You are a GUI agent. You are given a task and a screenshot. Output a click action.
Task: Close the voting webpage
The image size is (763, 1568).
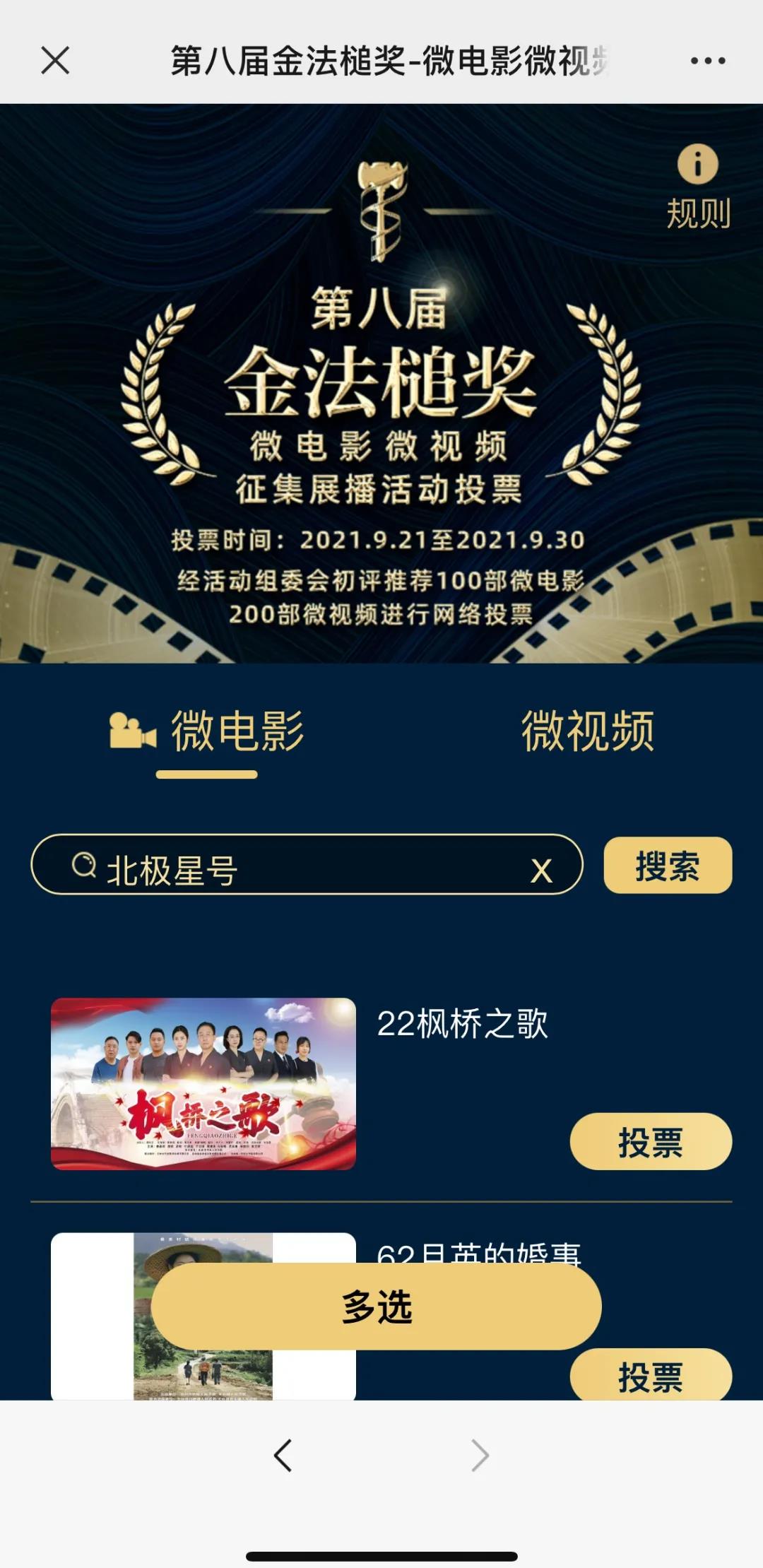[55, 60]
